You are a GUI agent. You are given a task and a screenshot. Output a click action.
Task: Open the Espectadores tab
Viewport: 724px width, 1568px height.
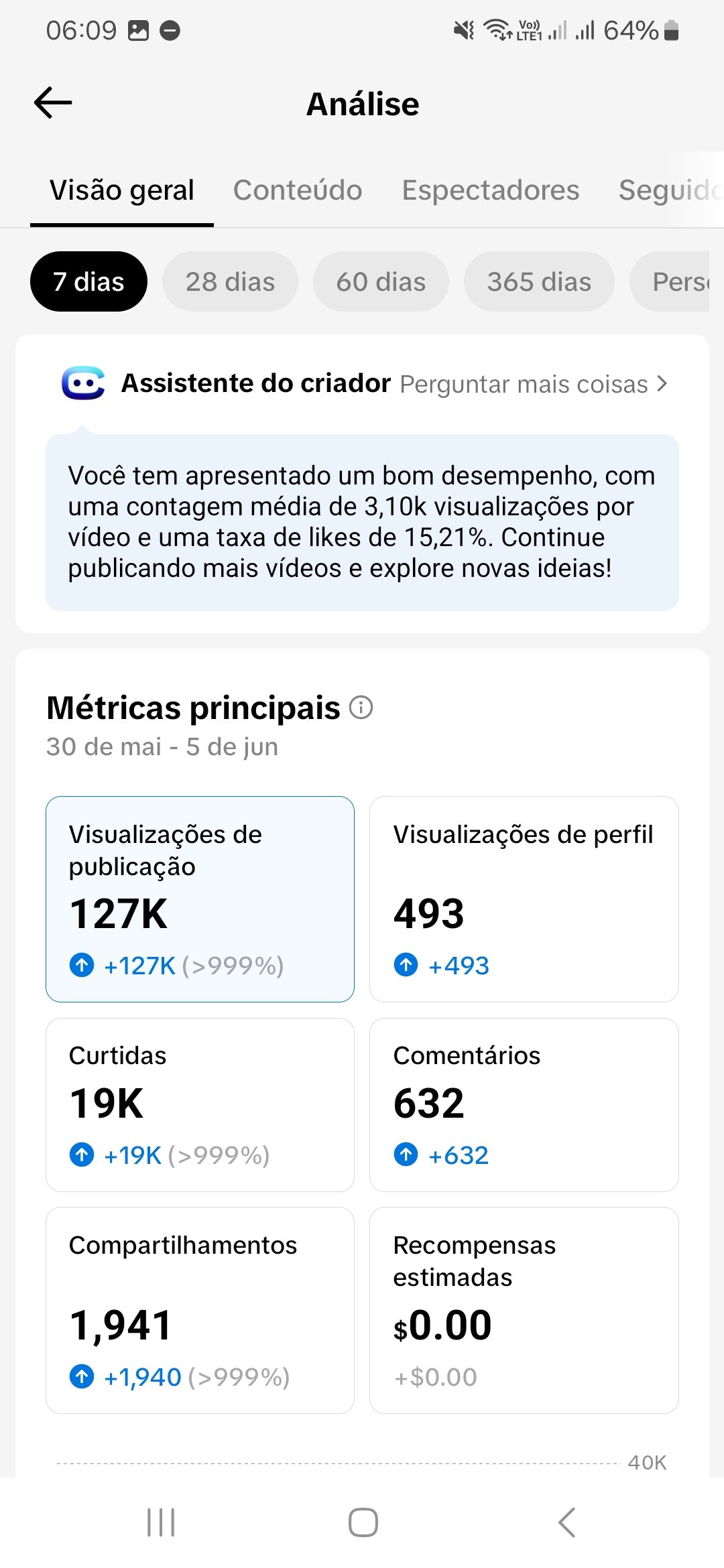tap(491, 190)
